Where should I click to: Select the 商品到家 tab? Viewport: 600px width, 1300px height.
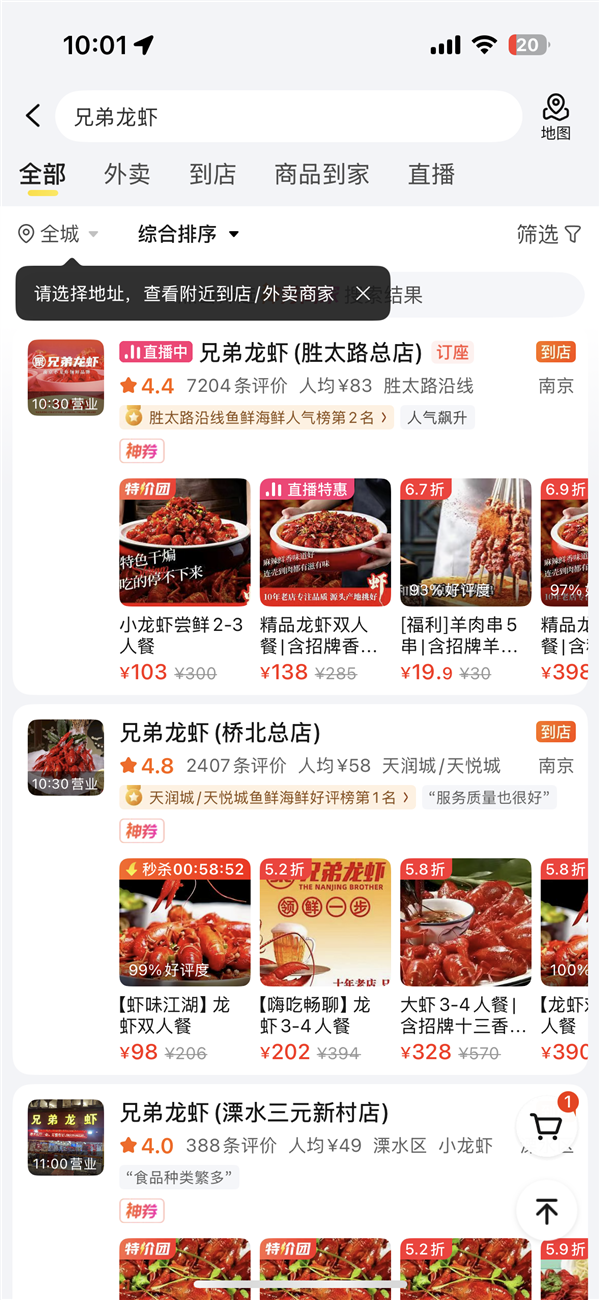(x=322, y=174)
